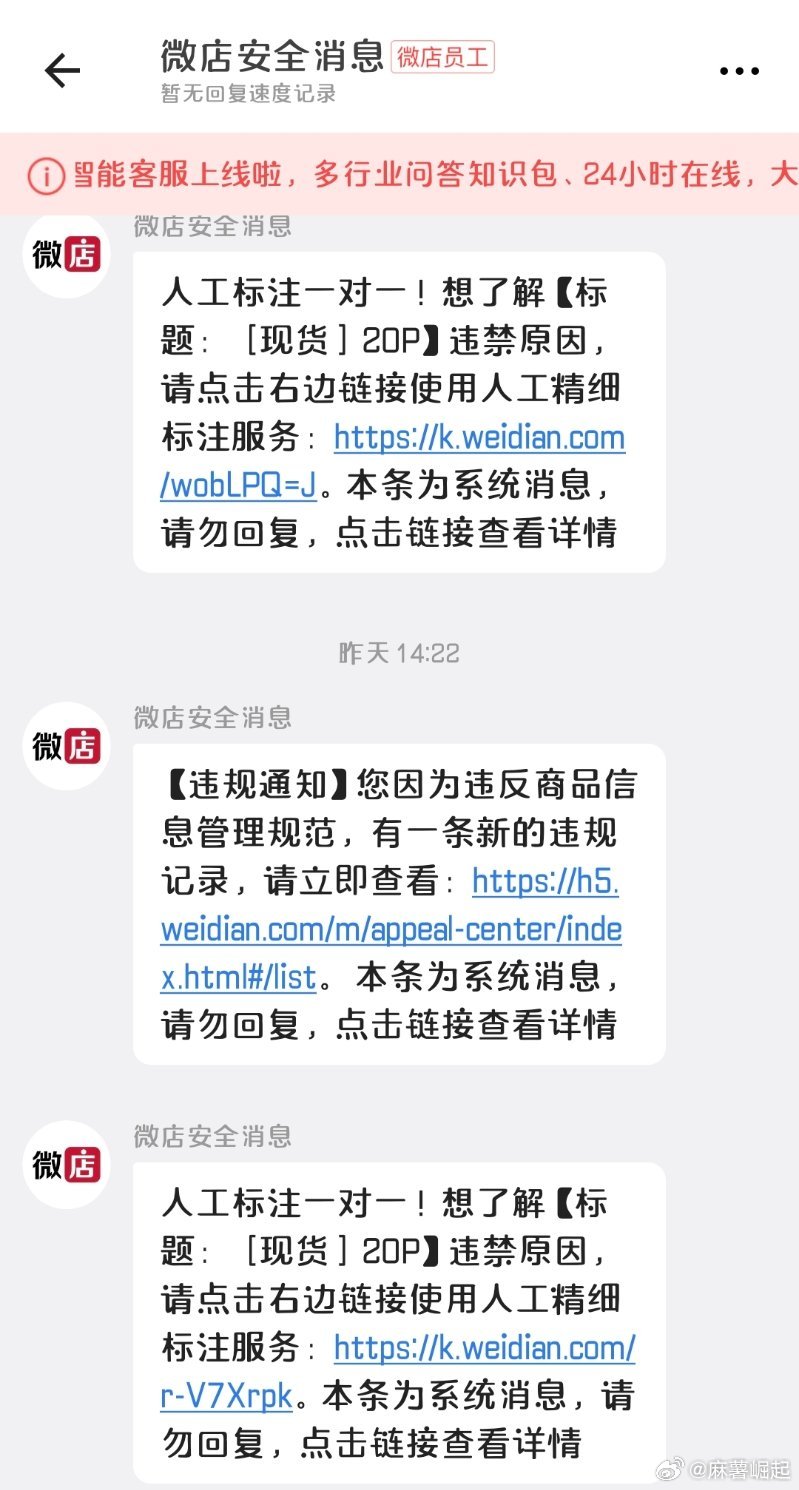Open the k.weidian.com/wobLPQ=J link

[x=393, y=461]
